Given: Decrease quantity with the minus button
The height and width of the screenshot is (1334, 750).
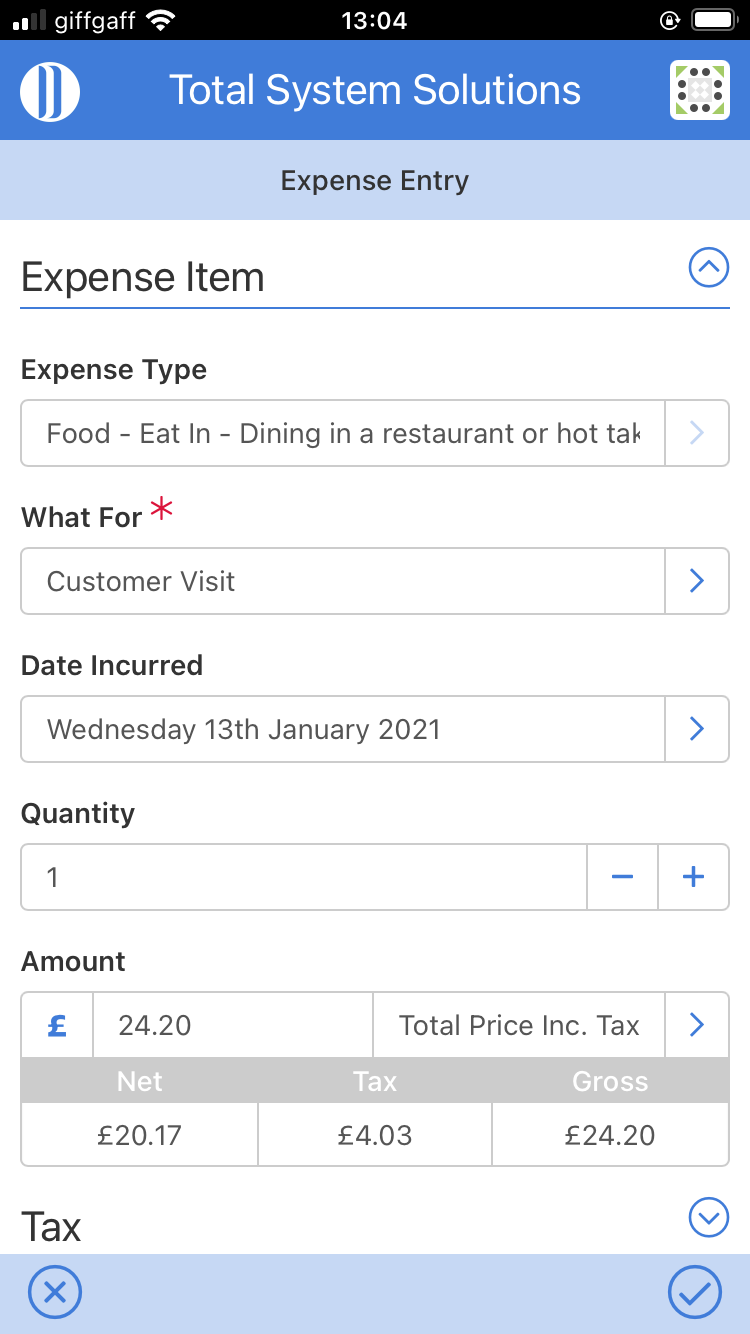Looking at the screenshot, I should [x=622, y=877].
